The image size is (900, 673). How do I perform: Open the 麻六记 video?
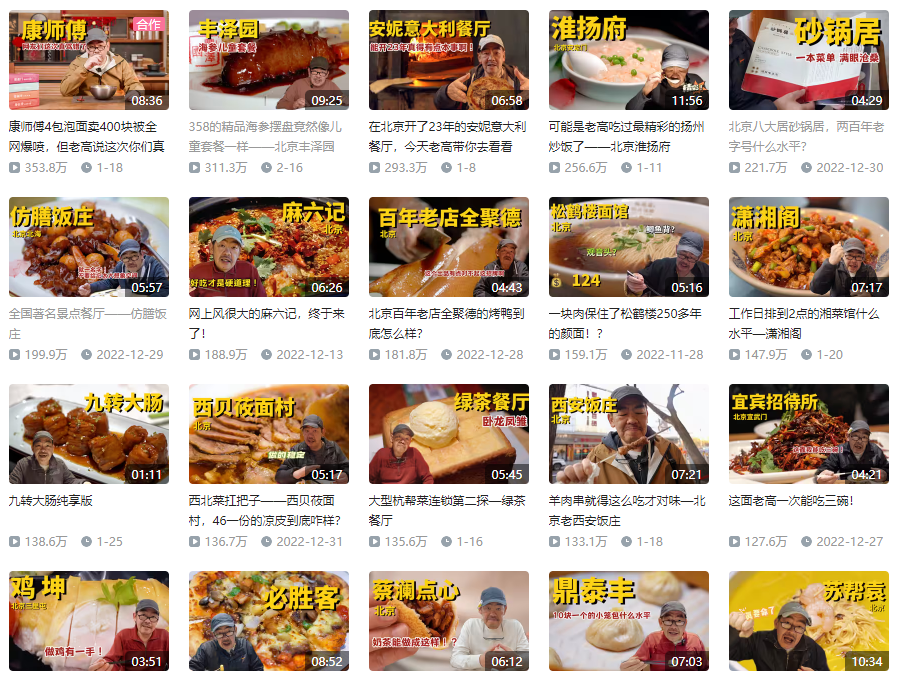pos(268,247)
